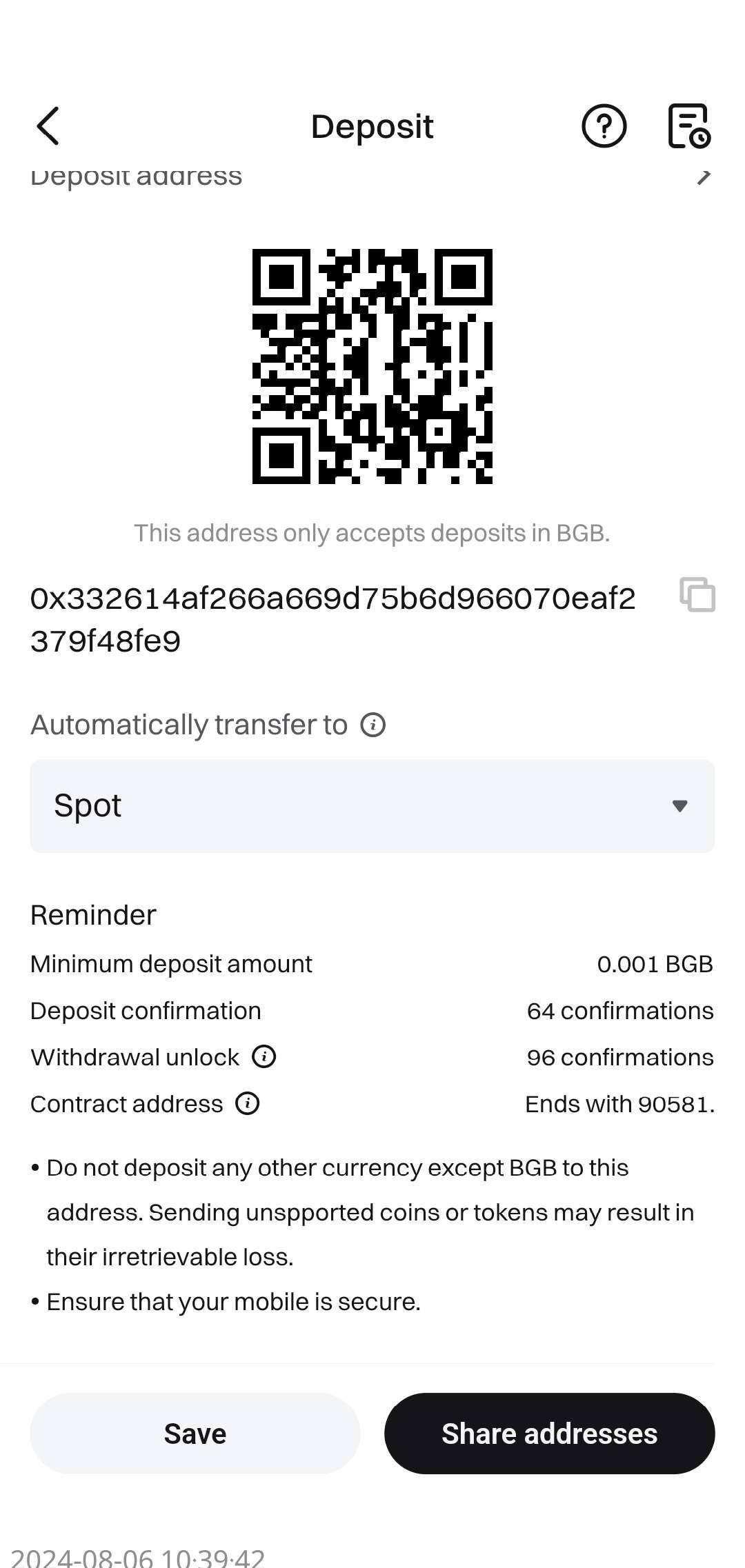Image resolution: width=745 pixels, height=1568 pixels.
Task: Show info about Contract address
Action: coord(248,1103)
